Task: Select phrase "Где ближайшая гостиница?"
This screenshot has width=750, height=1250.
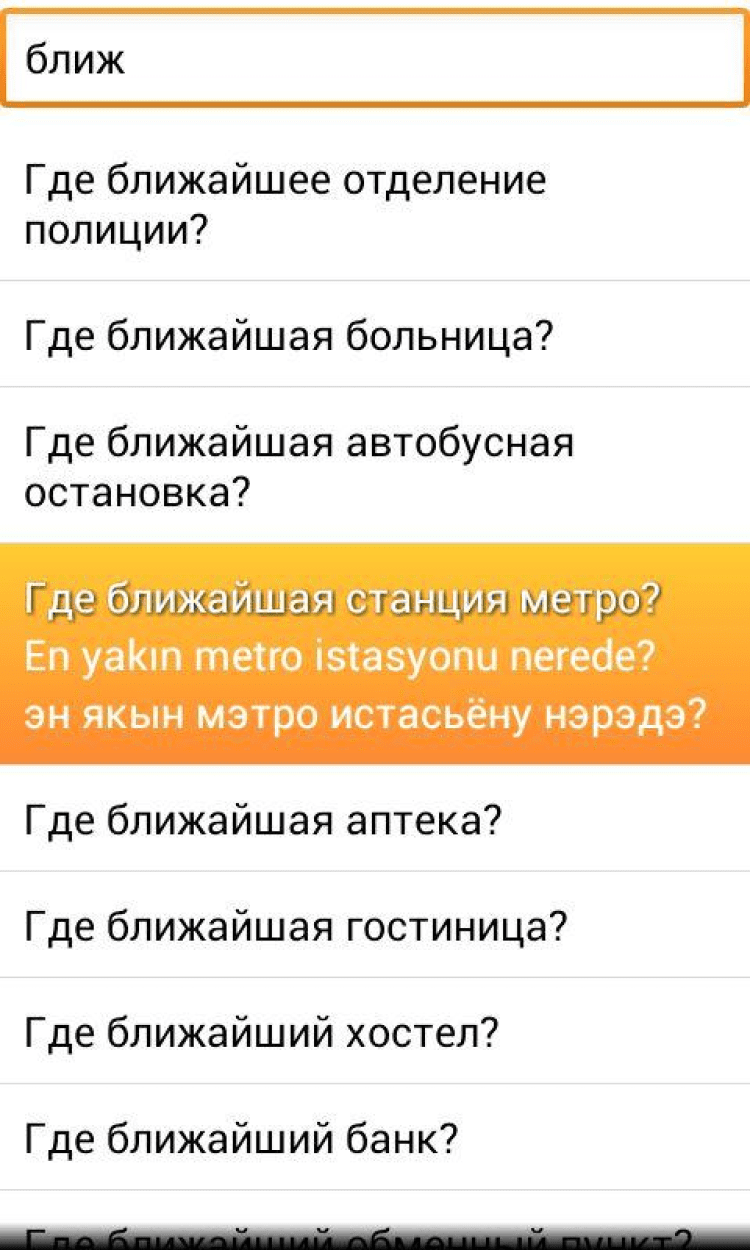Action: tap(375, 927)
